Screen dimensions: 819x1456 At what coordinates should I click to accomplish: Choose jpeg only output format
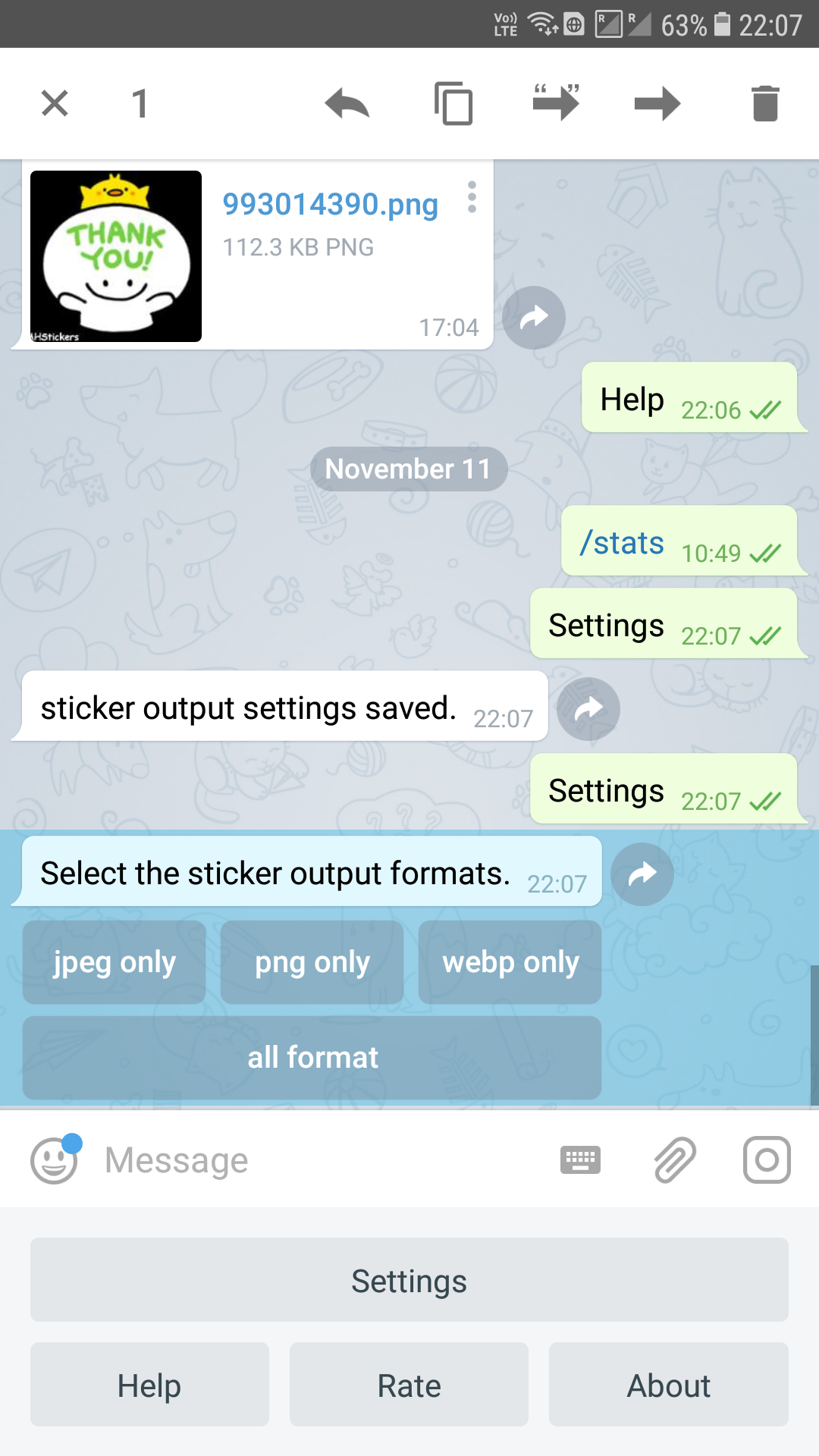pyautogui.click(x=115, y=962)
